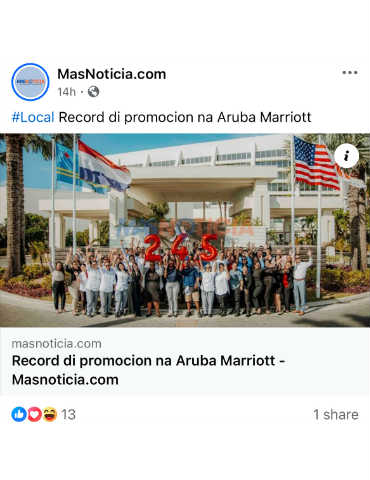This screenshot has height=480, width=370.
Task: Open the Aruba Marriott article photo
Action: click(185, 230)
